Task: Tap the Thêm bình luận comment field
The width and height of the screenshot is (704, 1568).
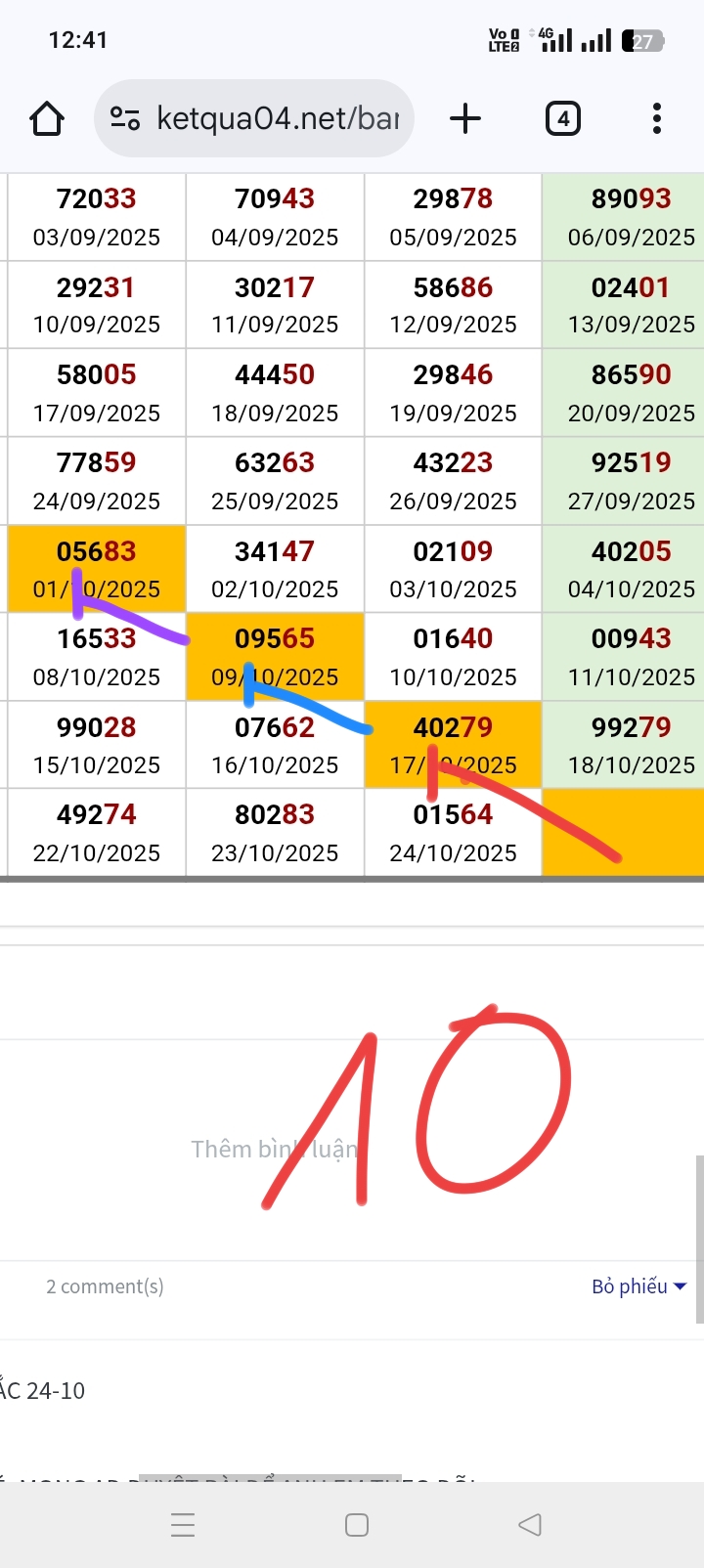Action: click(274, 1149)
